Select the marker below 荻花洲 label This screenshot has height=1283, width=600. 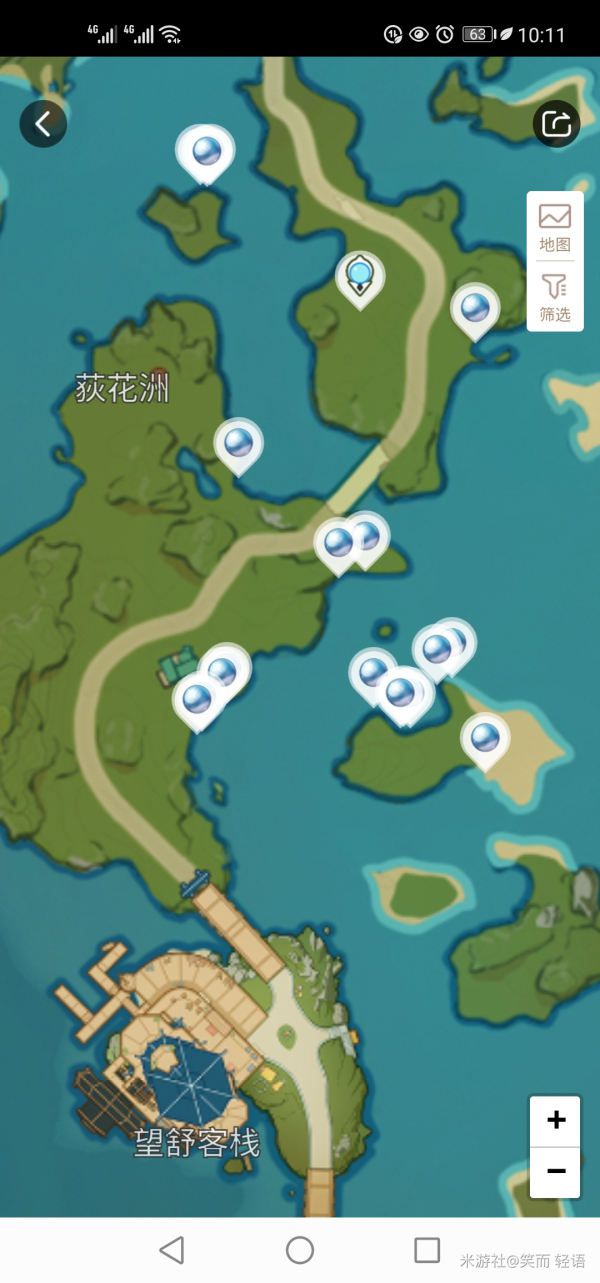click(x=238, y=442)
